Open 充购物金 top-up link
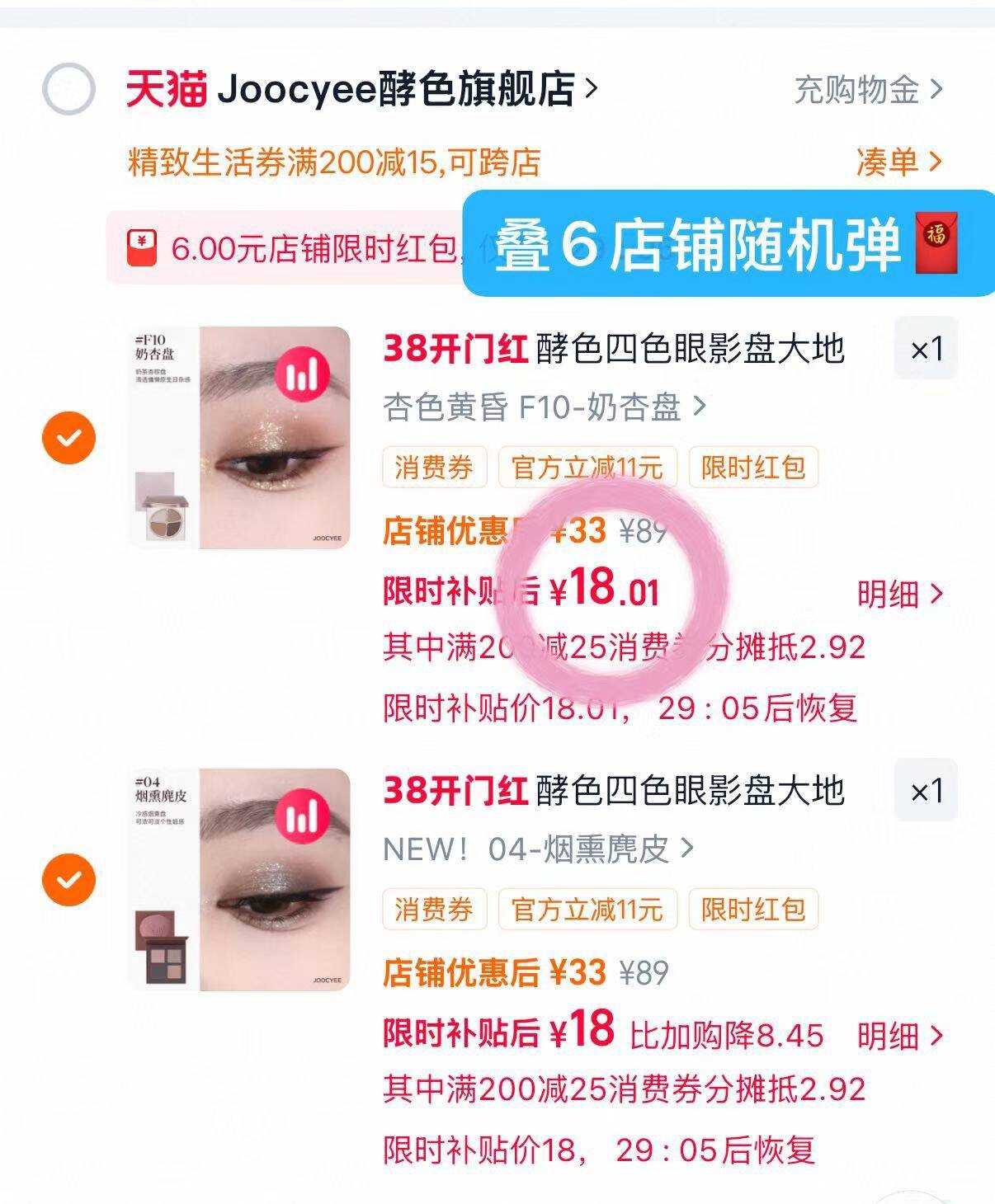995x1204 pixels. [x=866, y=89]
